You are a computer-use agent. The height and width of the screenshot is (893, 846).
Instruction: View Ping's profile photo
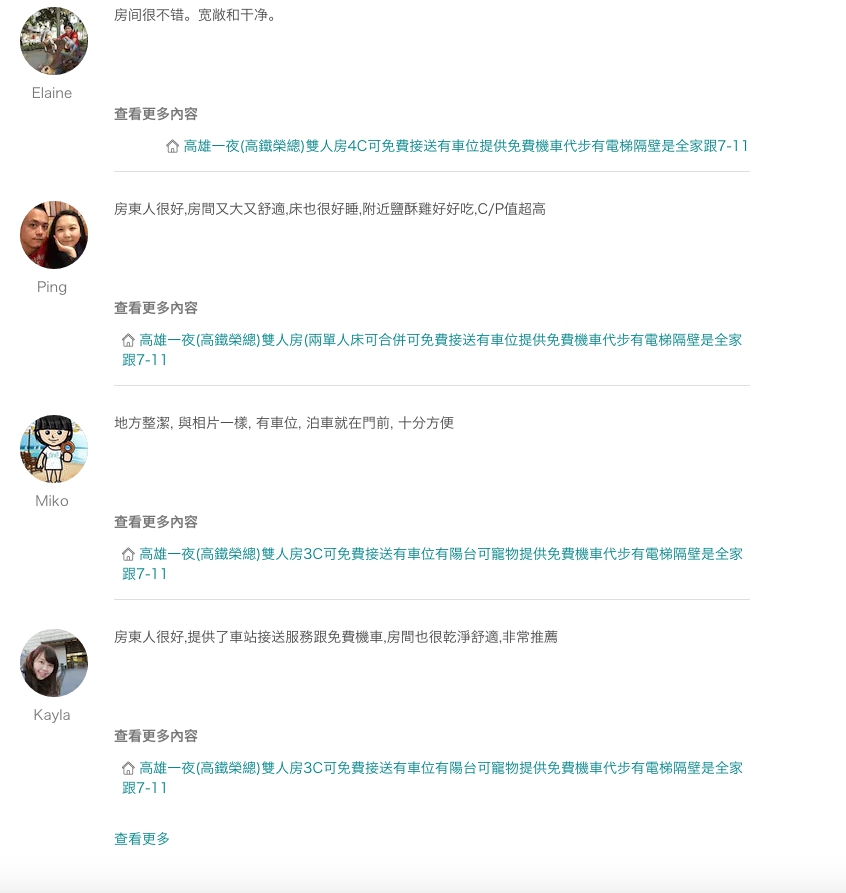pyautogui.click(x=54, y=235)
